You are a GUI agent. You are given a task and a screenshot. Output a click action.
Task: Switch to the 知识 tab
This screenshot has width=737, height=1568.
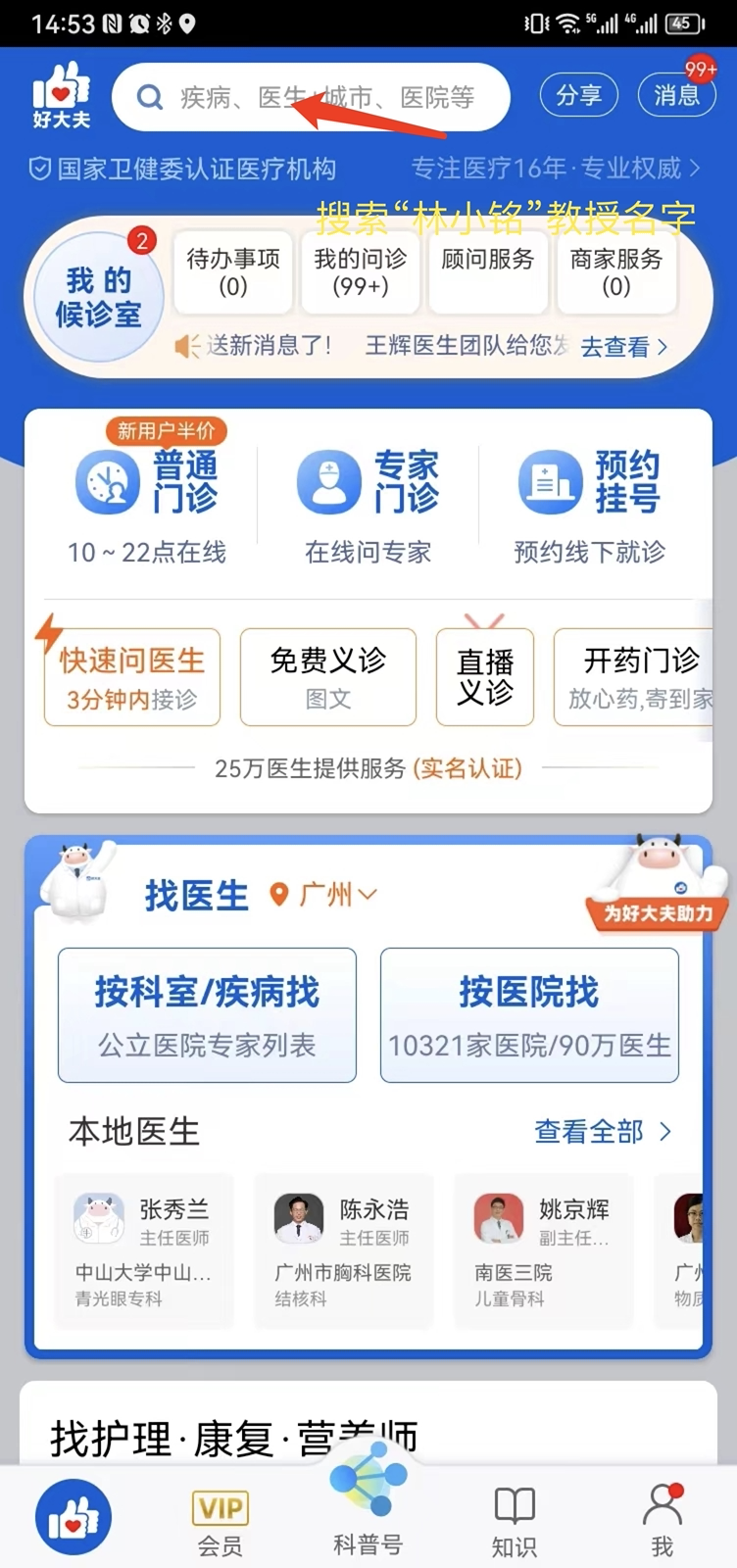coord(514,1522)
